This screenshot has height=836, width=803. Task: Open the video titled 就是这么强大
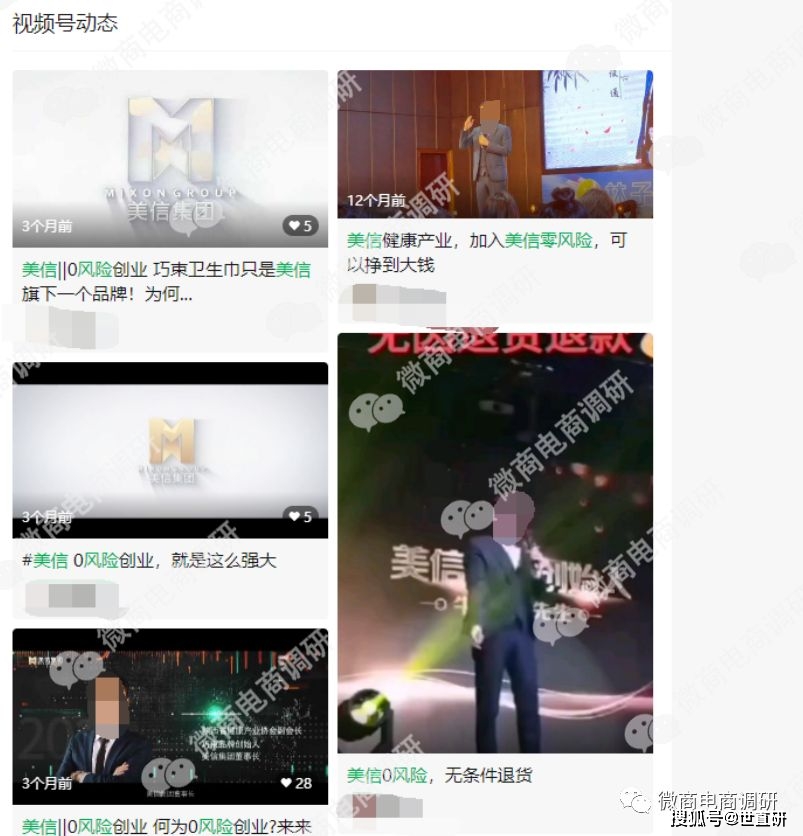[x=170, y=449]
